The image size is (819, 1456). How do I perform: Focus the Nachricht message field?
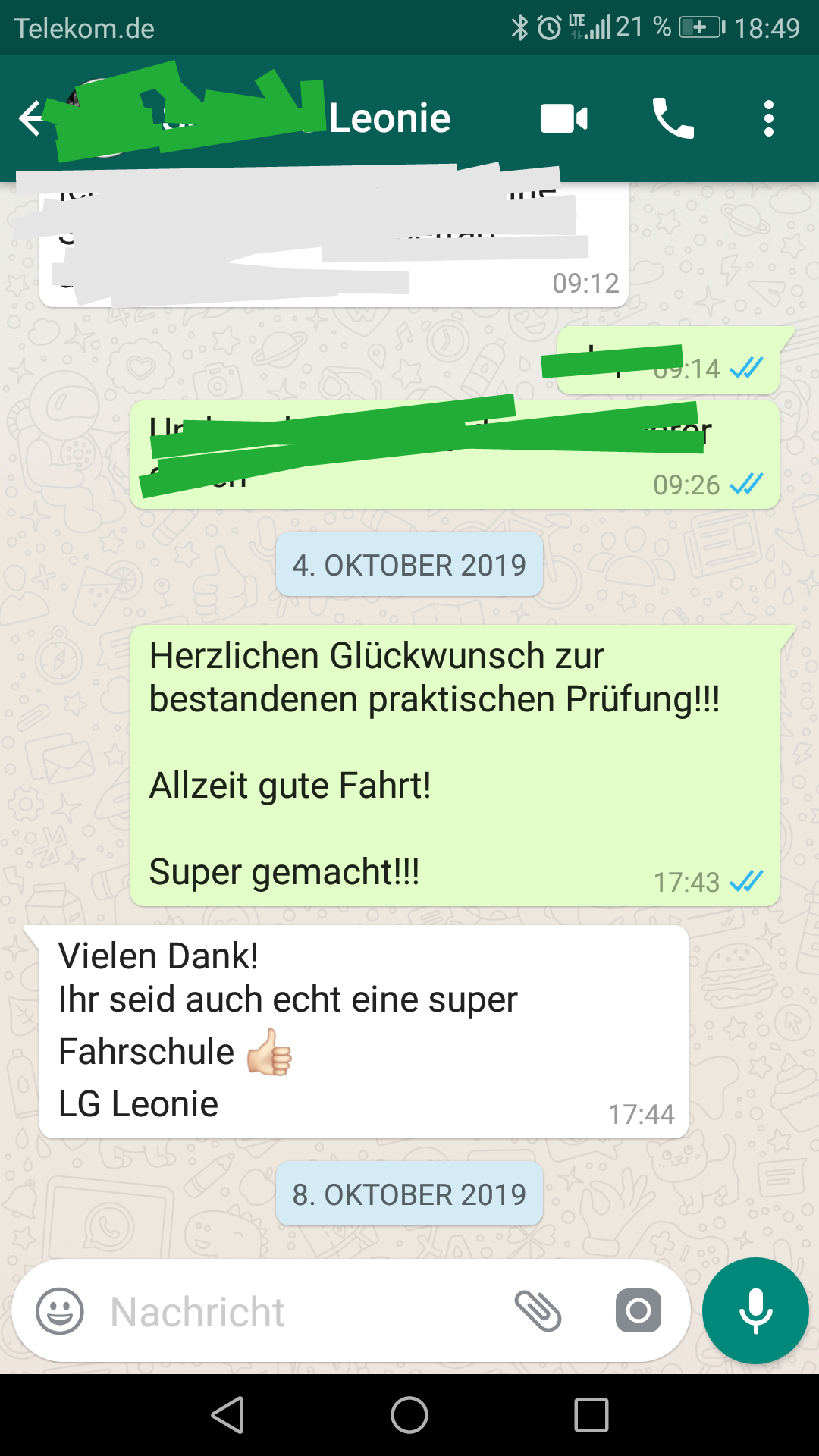click(x=303, y=1311)
